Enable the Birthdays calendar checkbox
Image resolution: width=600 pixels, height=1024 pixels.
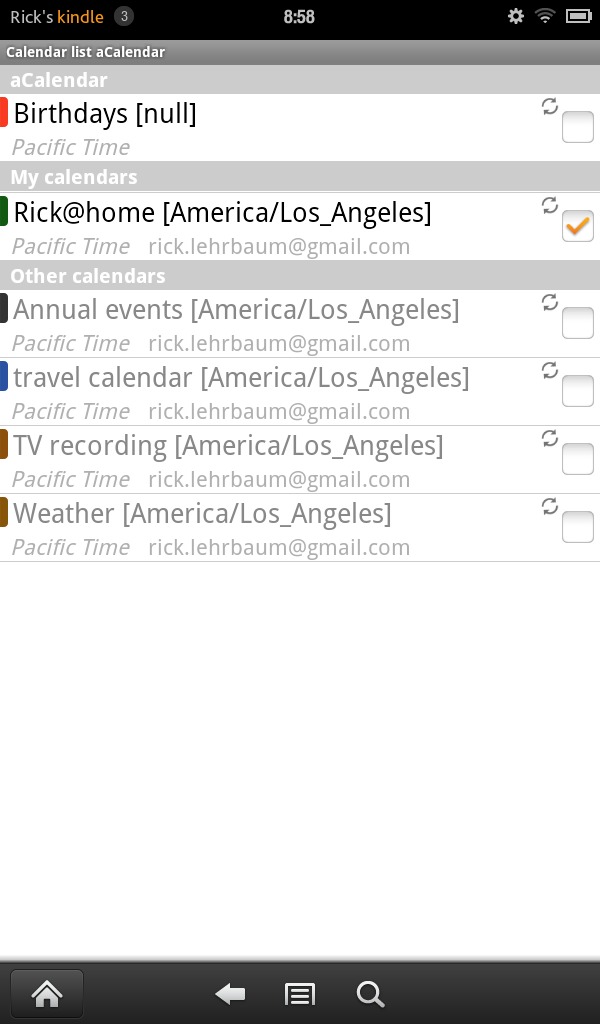tap(578, 127)
